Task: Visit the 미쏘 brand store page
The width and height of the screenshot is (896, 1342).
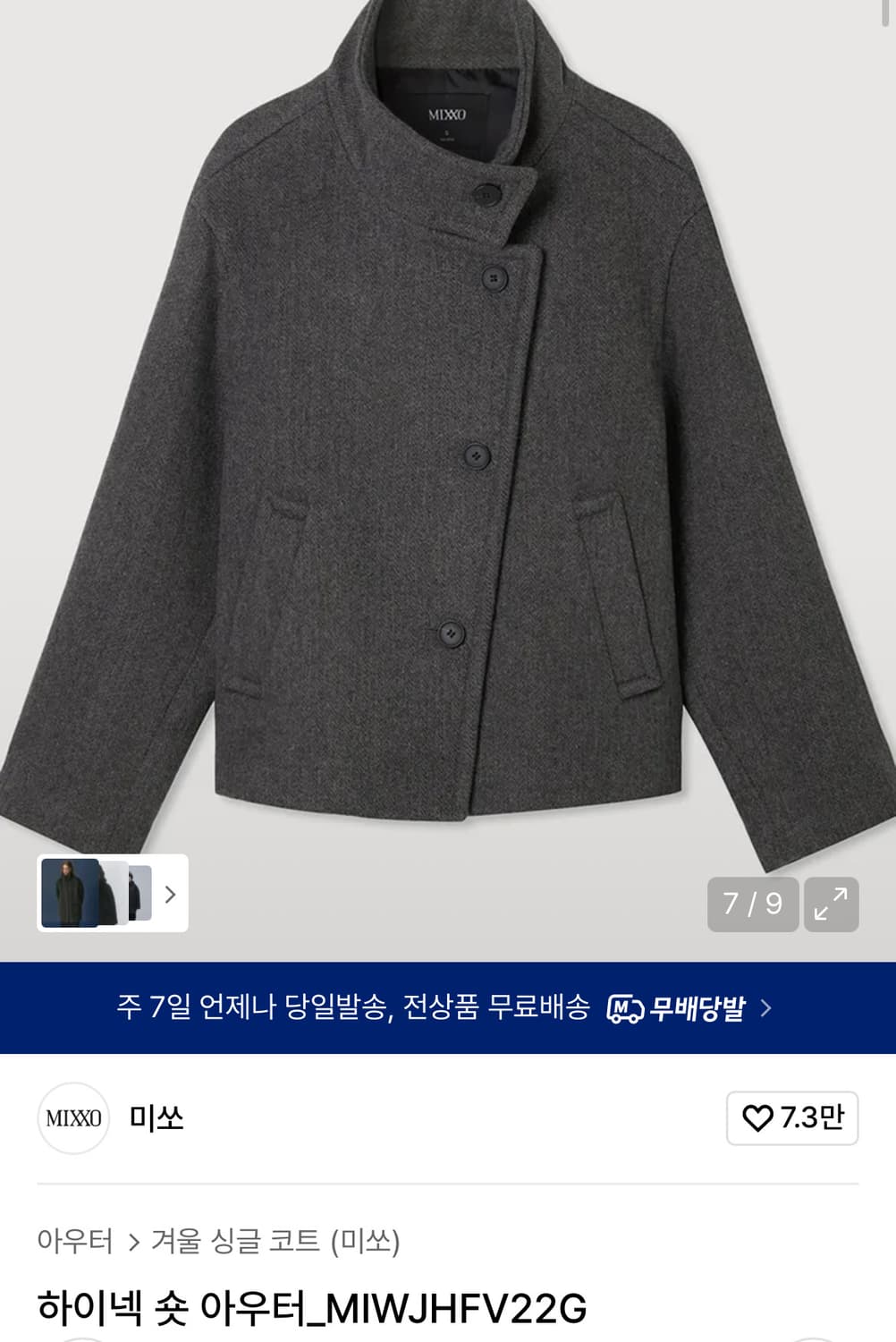Action: tap(154, 1117)
